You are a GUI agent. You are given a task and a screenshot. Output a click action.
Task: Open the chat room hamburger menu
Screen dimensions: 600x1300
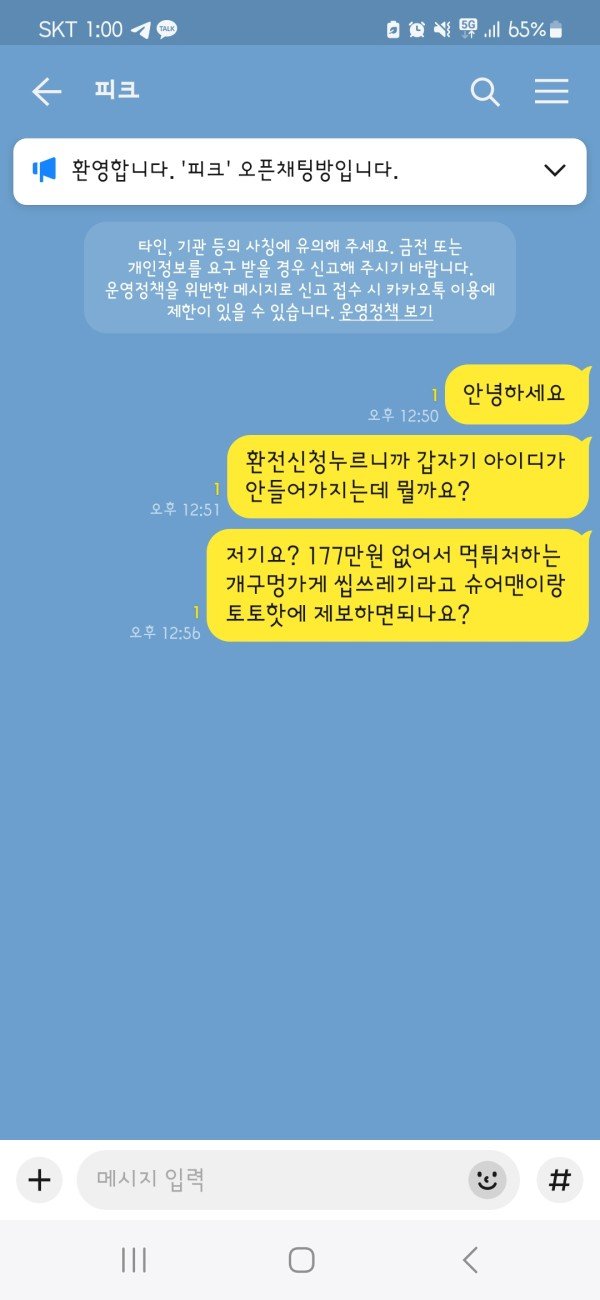(551, 92)
